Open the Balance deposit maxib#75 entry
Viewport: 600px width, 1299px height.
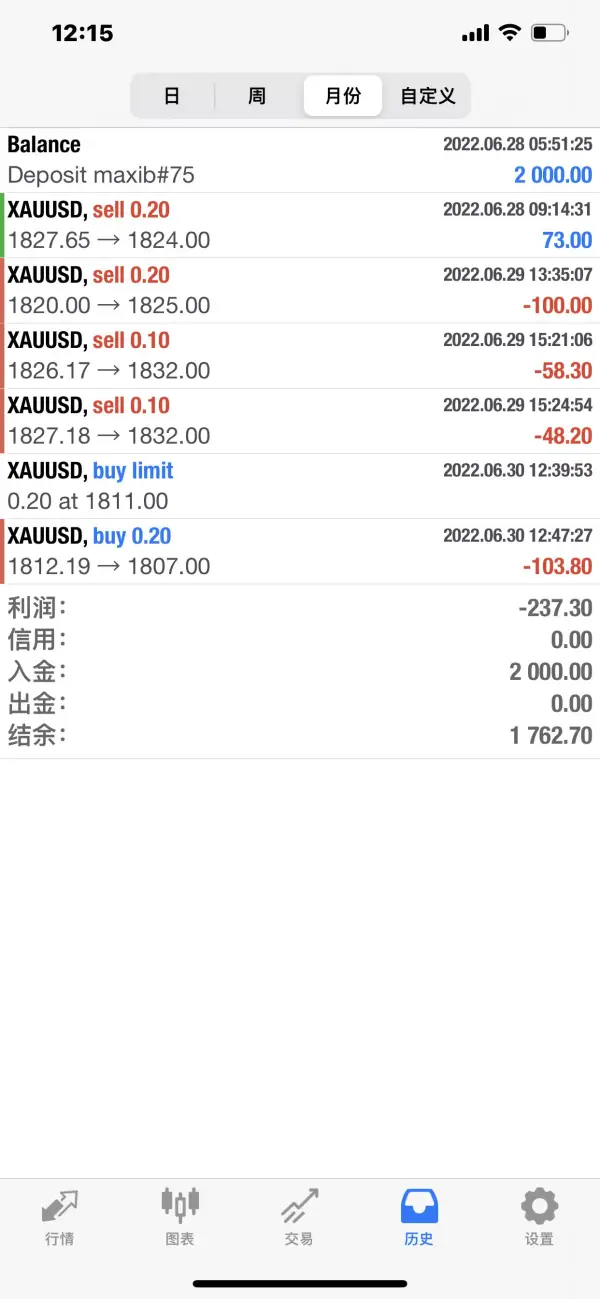coord(300,160)
